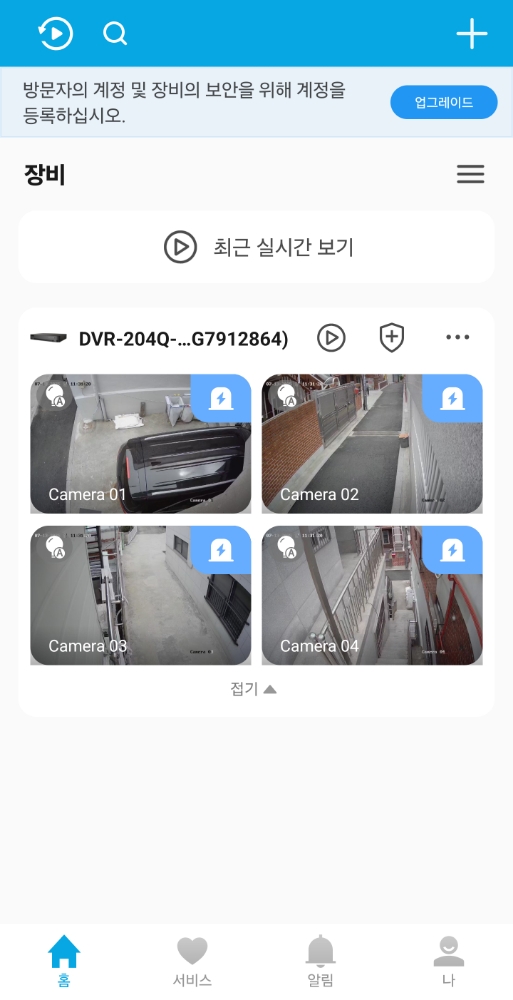Start 최근 실시간 보기

point(256,247)
